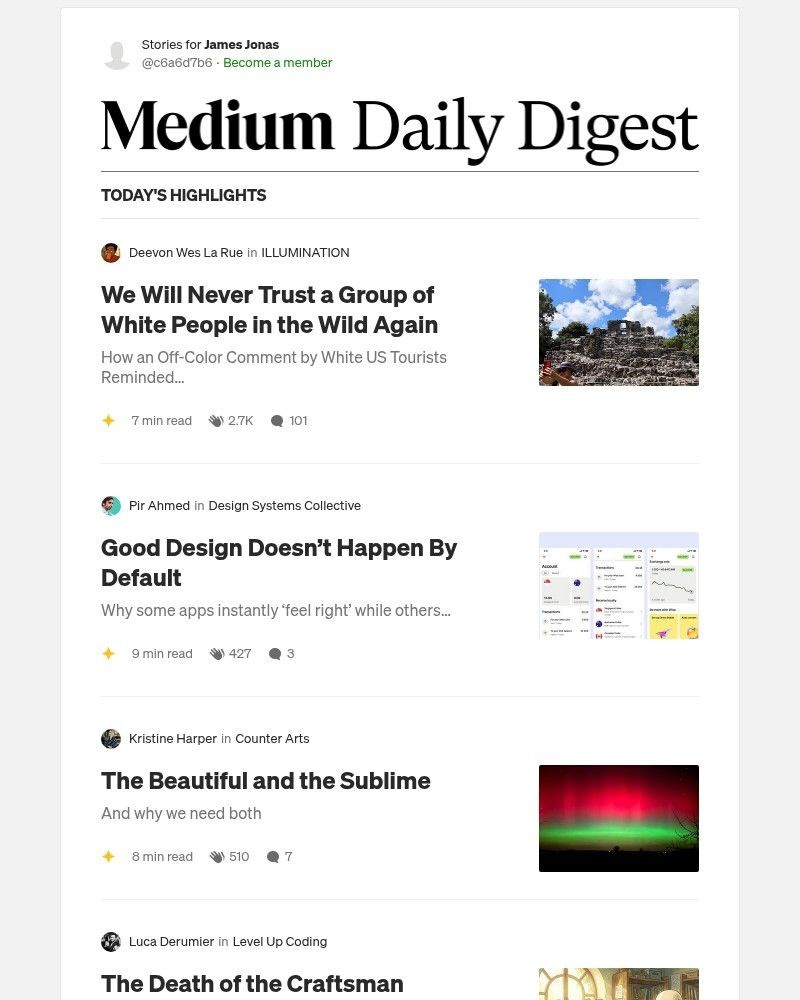Visit the ILLUMINATION publication

tap(305, 253)
